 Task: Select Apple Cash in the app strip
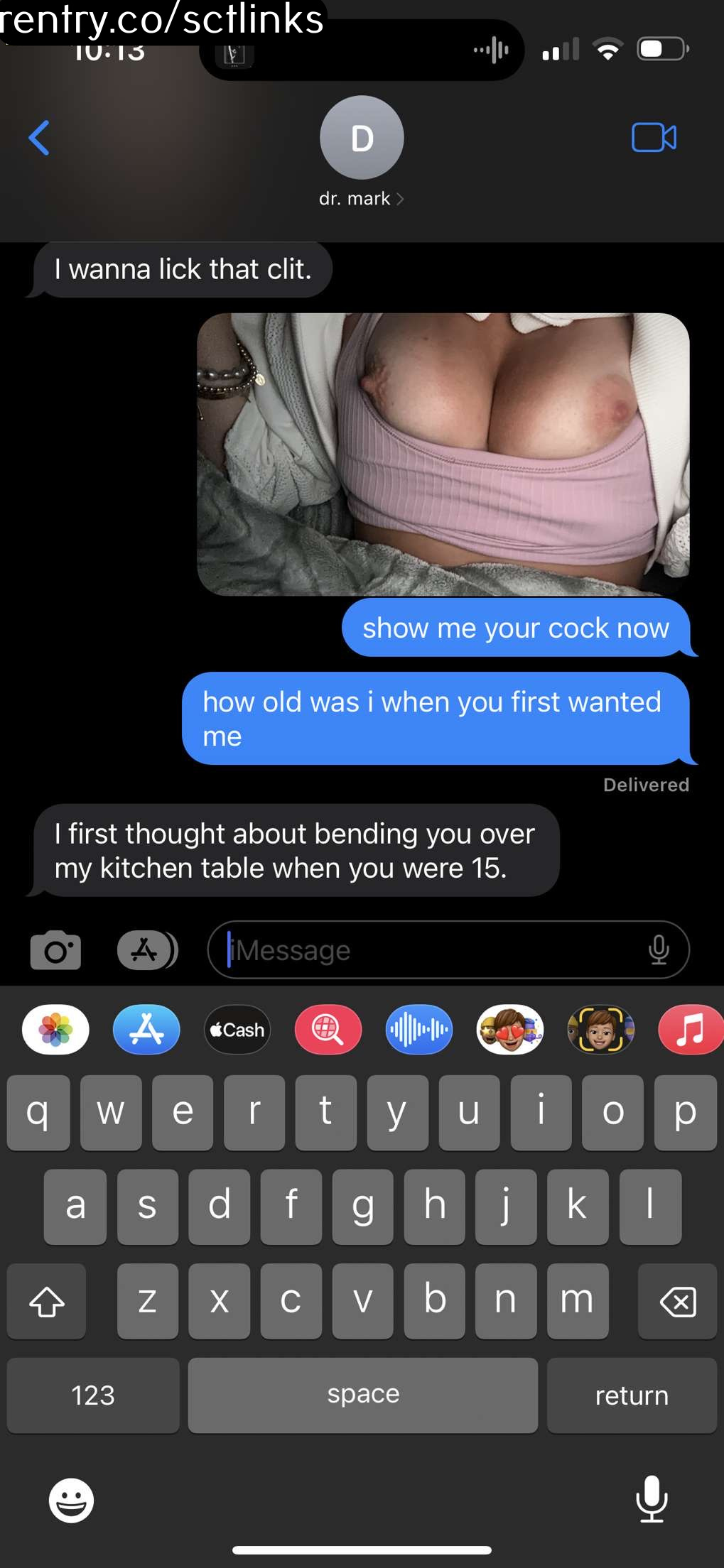tap(237, 1030)
